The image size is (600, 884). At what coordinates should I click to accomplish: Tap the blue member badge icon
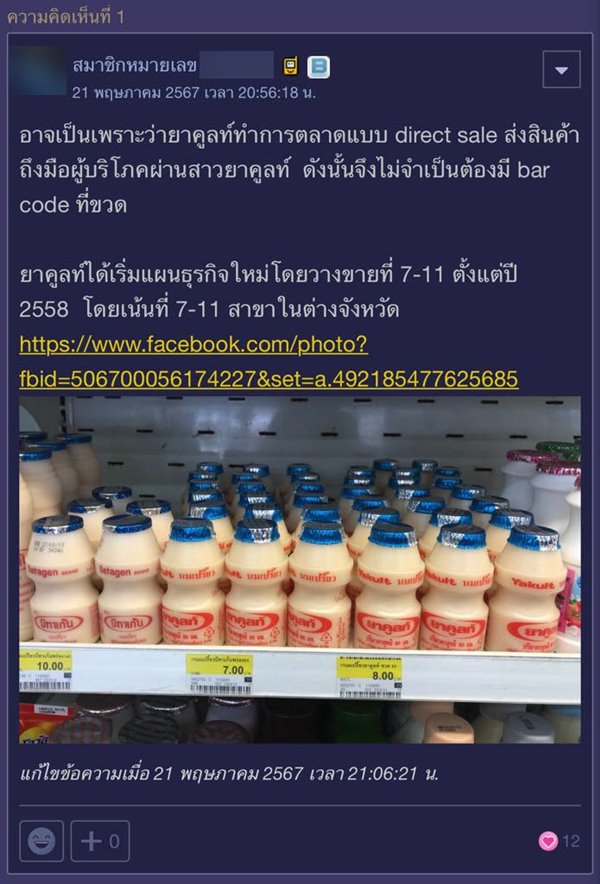[319, 67]
